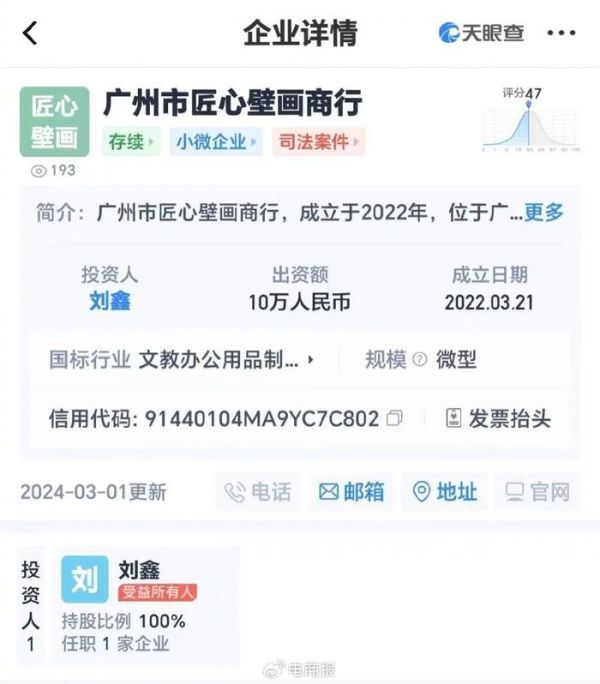Tap the 存续 status chip
The height and width of the screenshot is (684, 600).
point(132,142)
